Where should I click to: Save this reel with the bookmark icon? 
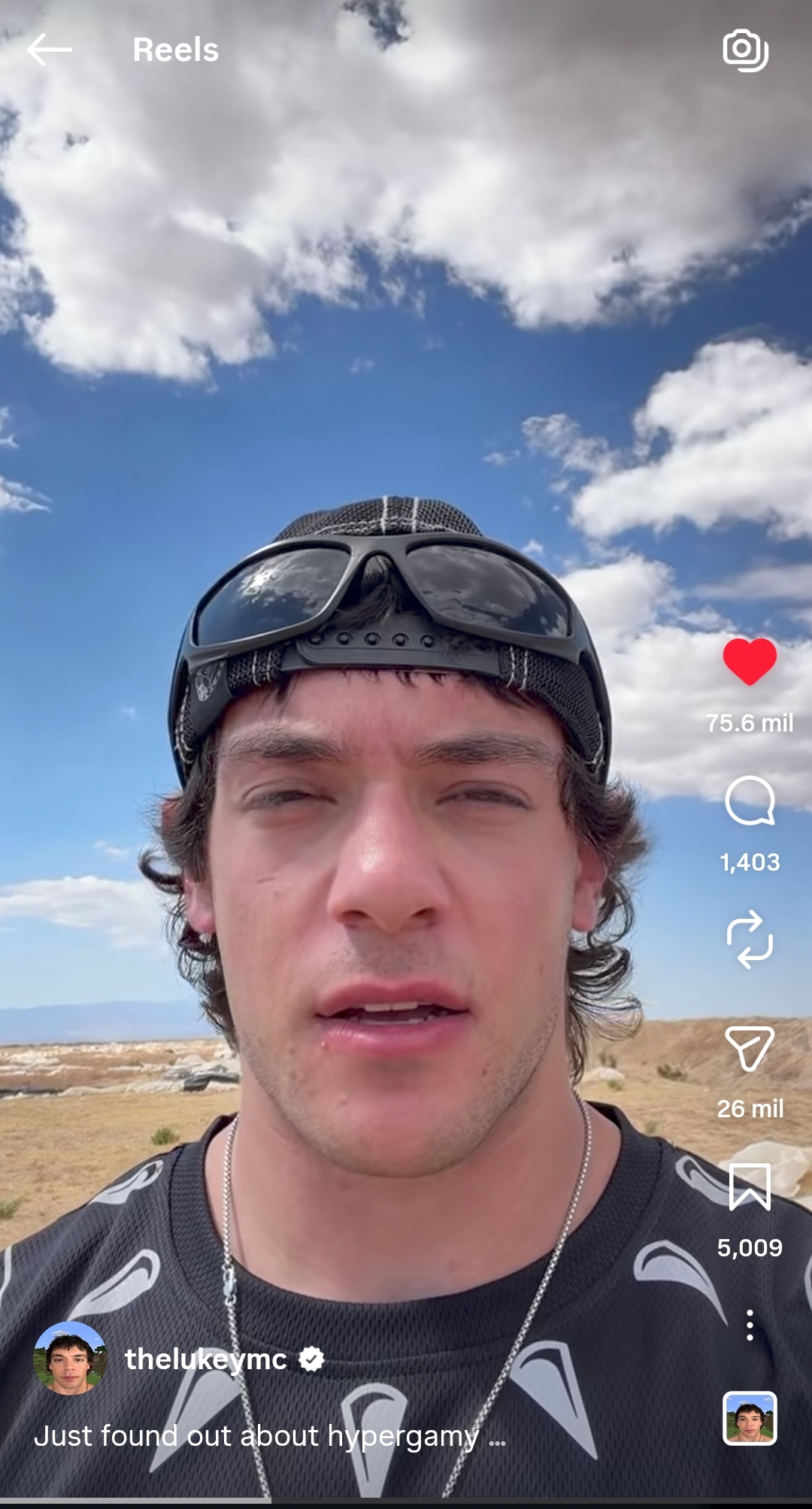click(750, 1187)
